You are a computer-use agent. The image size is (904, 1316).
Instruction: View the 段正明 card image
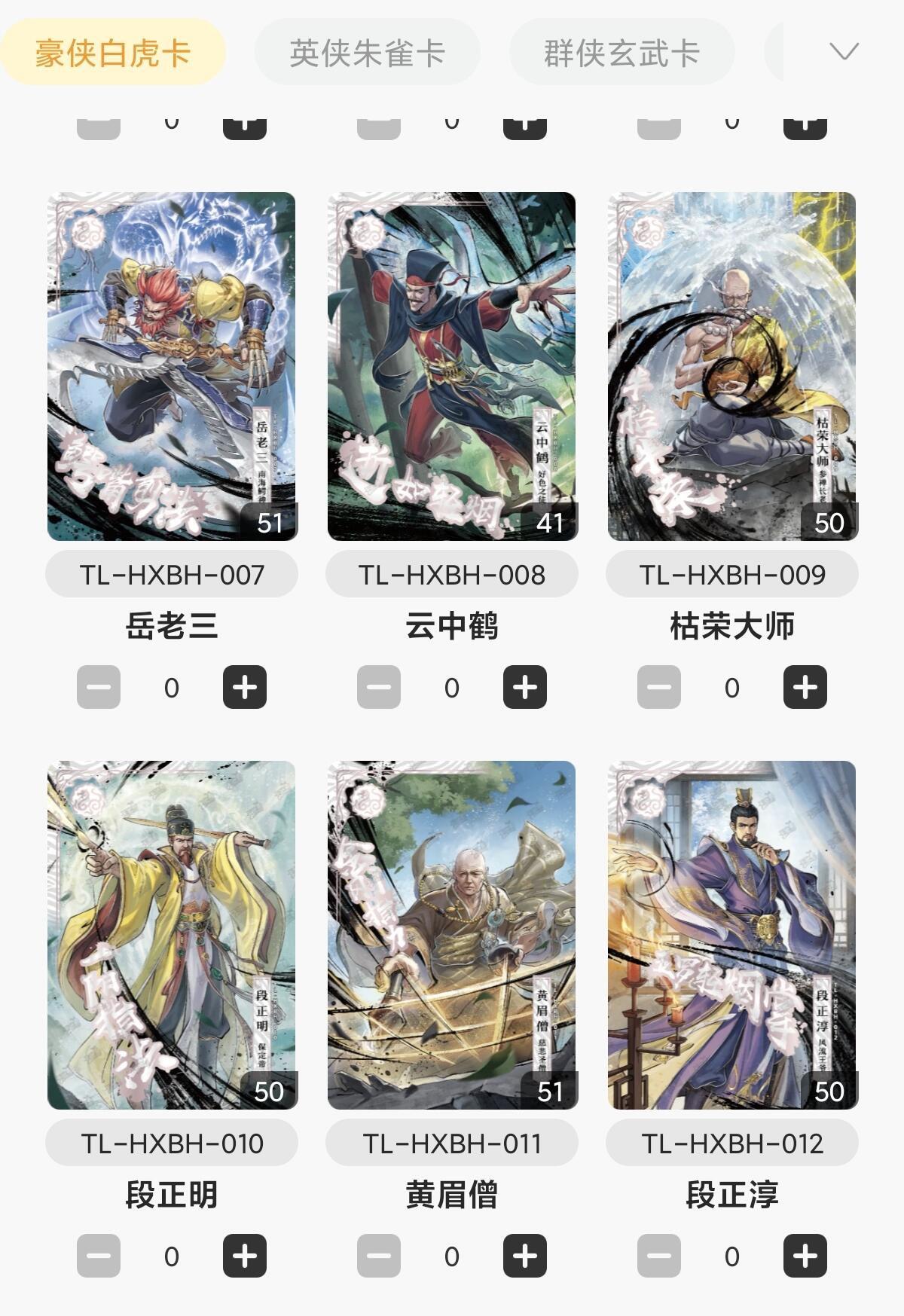tap(172, 935)
